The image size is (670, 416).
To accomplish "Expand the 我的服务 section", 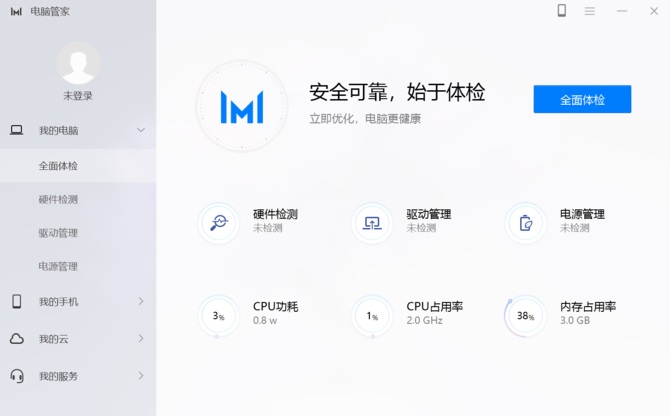I will tap(78, 376).
